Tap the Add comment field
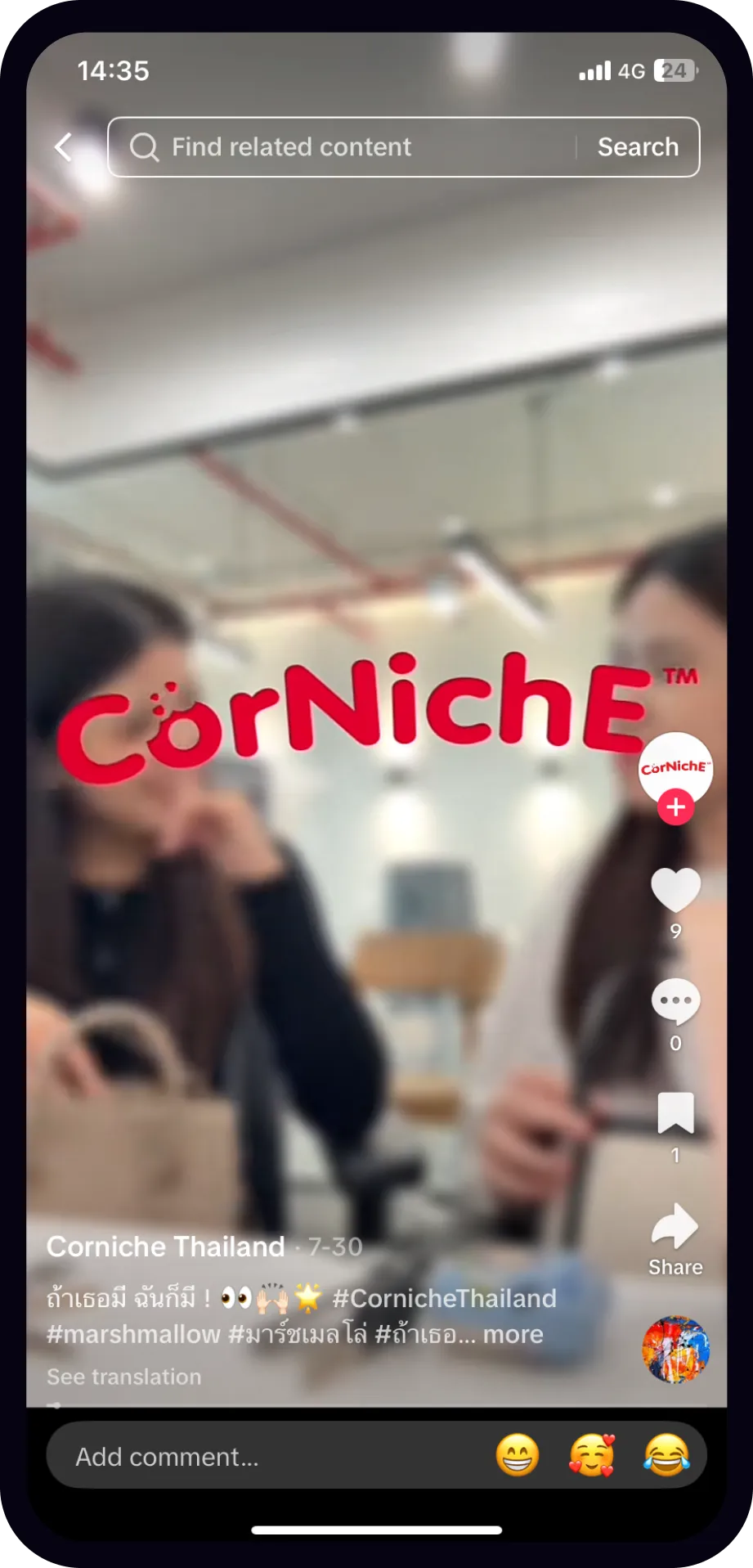 point(245,1457)
